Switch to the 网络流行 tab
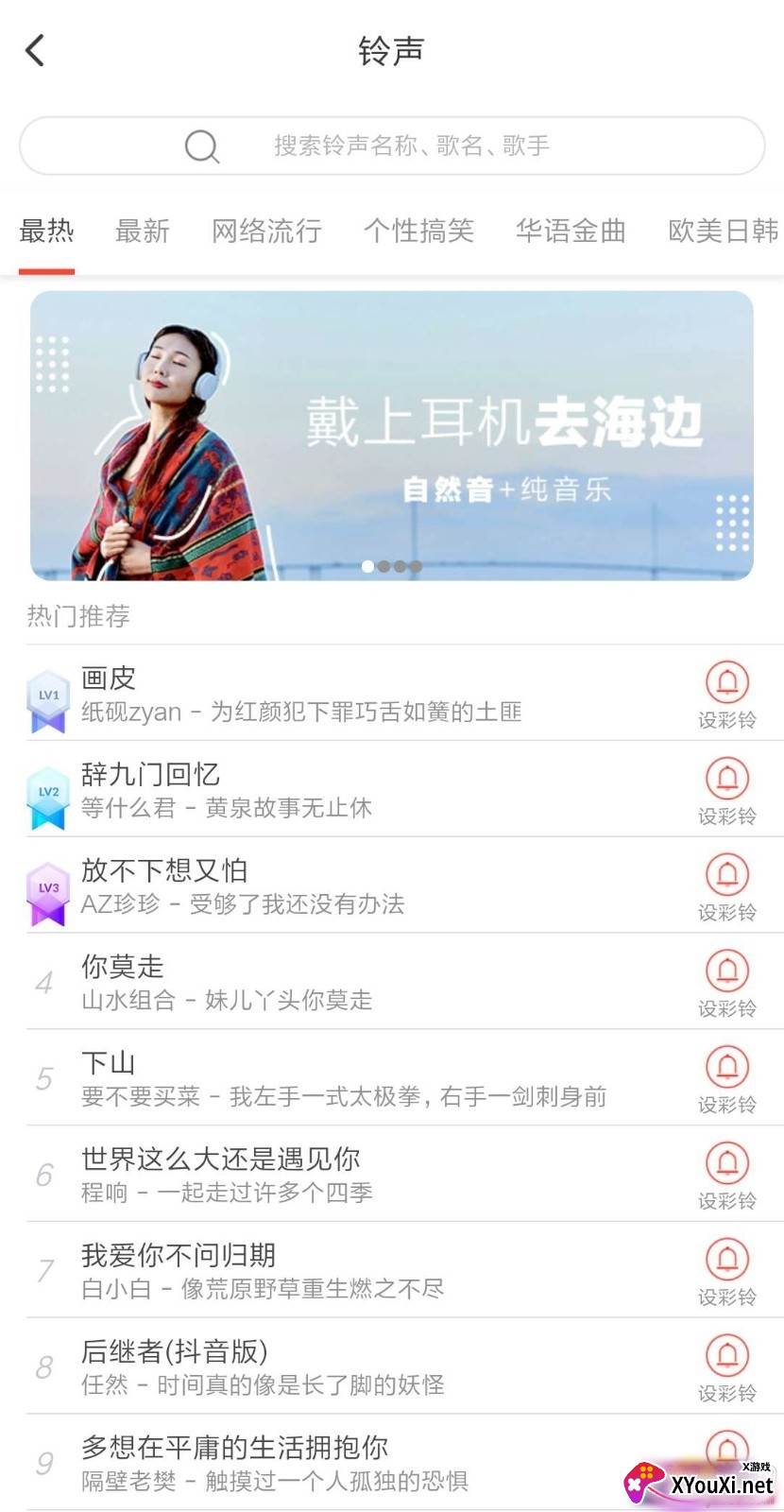The width and height of the screenshot is (784, 1512). (x=266, y=231)
